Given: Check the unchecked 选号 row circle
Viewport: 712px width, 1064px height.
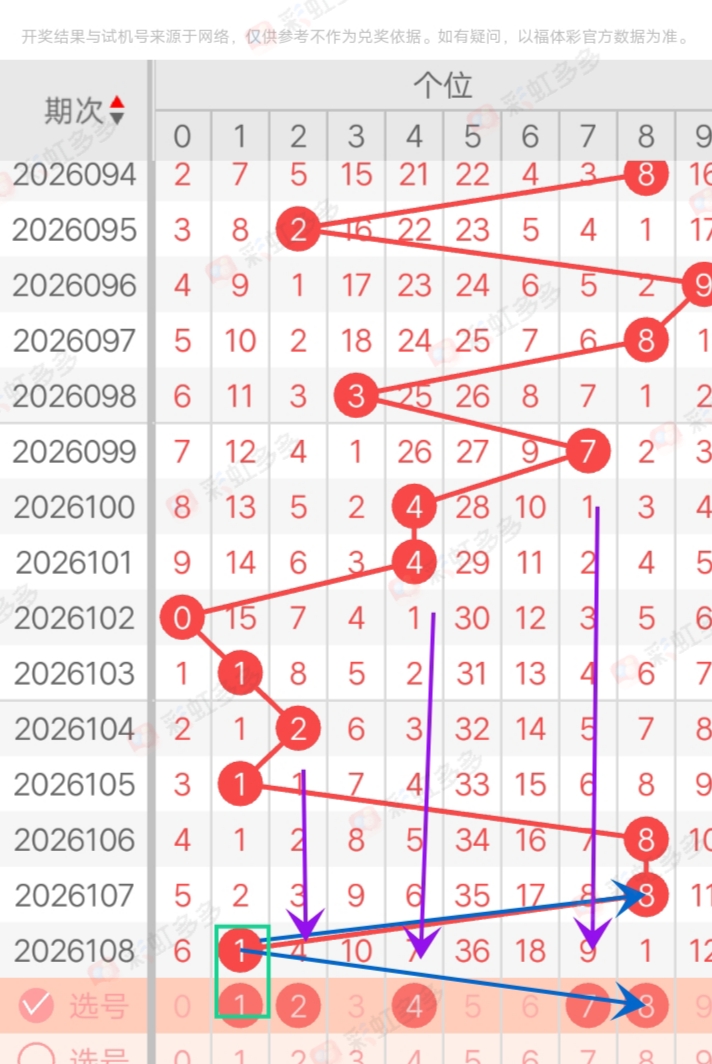Looking at the screenshot, I should [37, 1056].
